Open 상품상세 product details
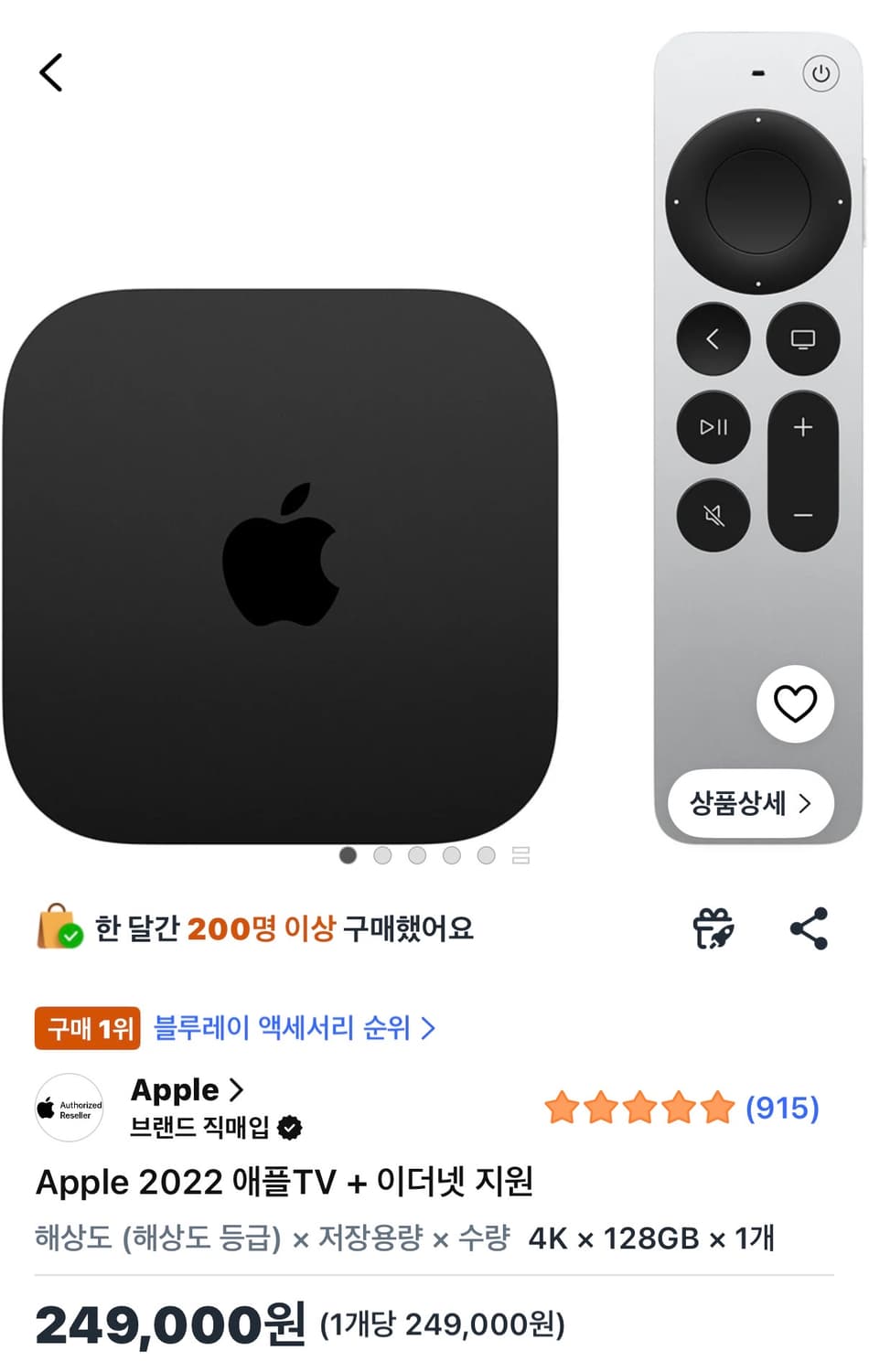 pyautogui.click(x=750, y=802)
